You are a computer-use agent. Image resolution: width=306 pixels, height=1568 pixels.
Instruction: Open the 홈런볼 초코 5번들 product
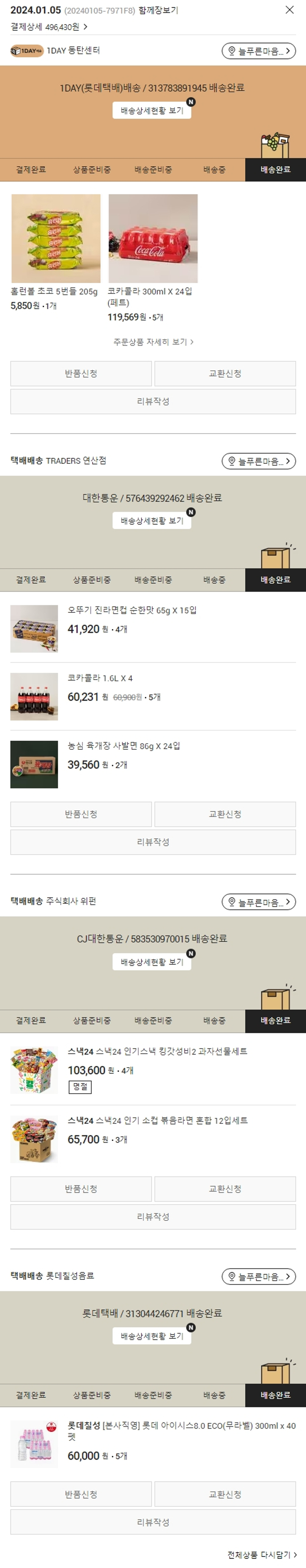click(x=55, y=239)
